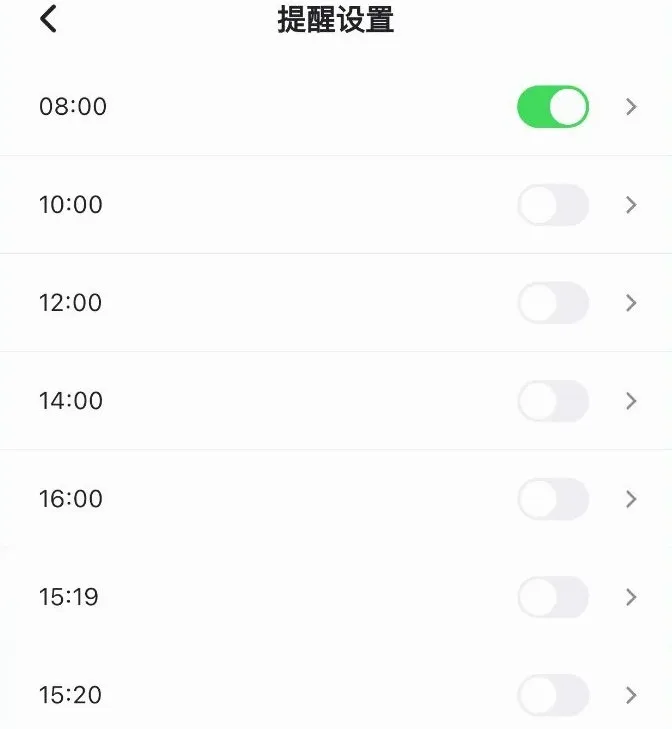Image resolution: width=672 pixels, height=729 pixels.
Task: Turn on the 15:19 reminder
Action: pos(552,597)
